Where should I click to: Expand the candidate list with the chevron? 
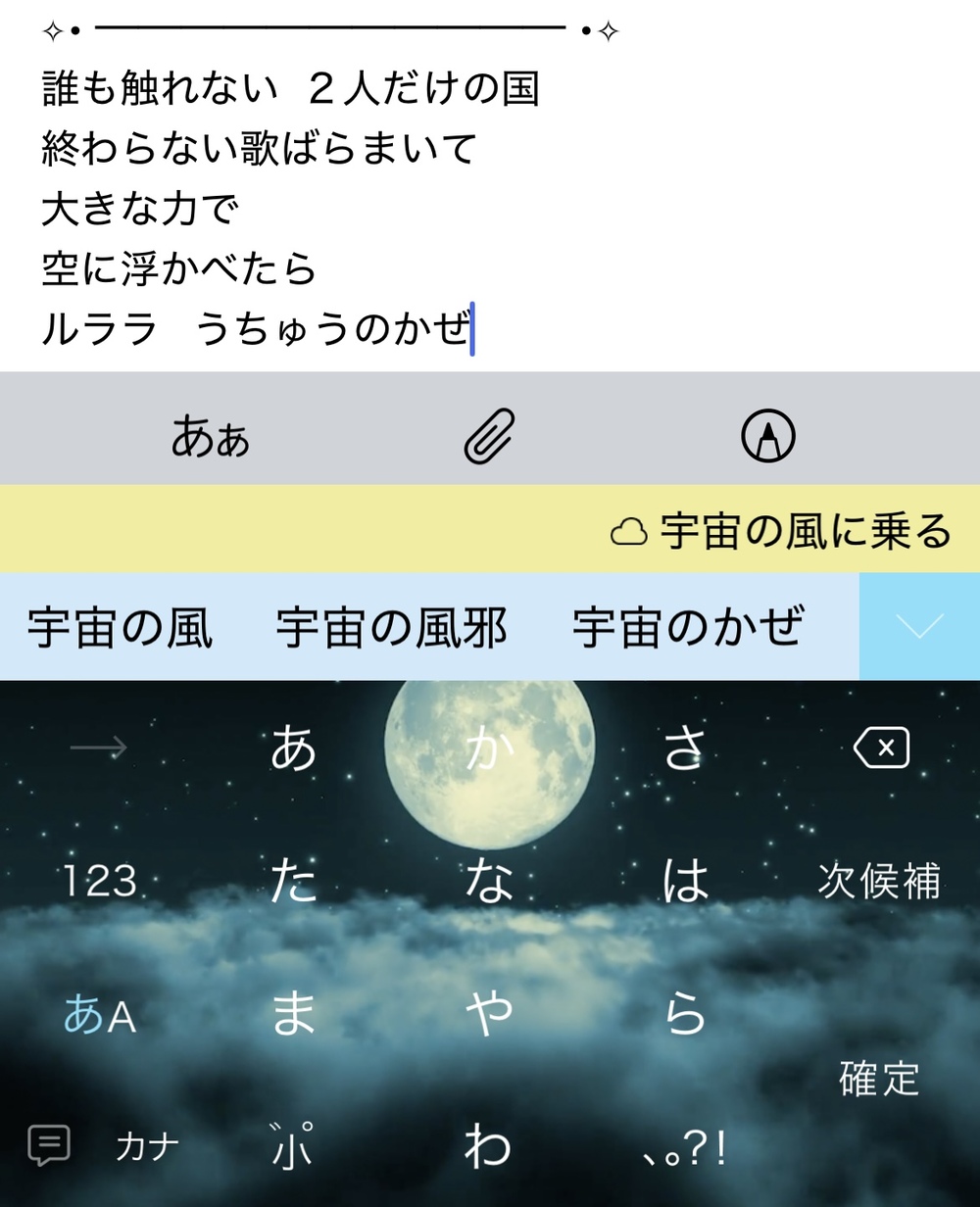pyautogui.click(x=919, y=627)
